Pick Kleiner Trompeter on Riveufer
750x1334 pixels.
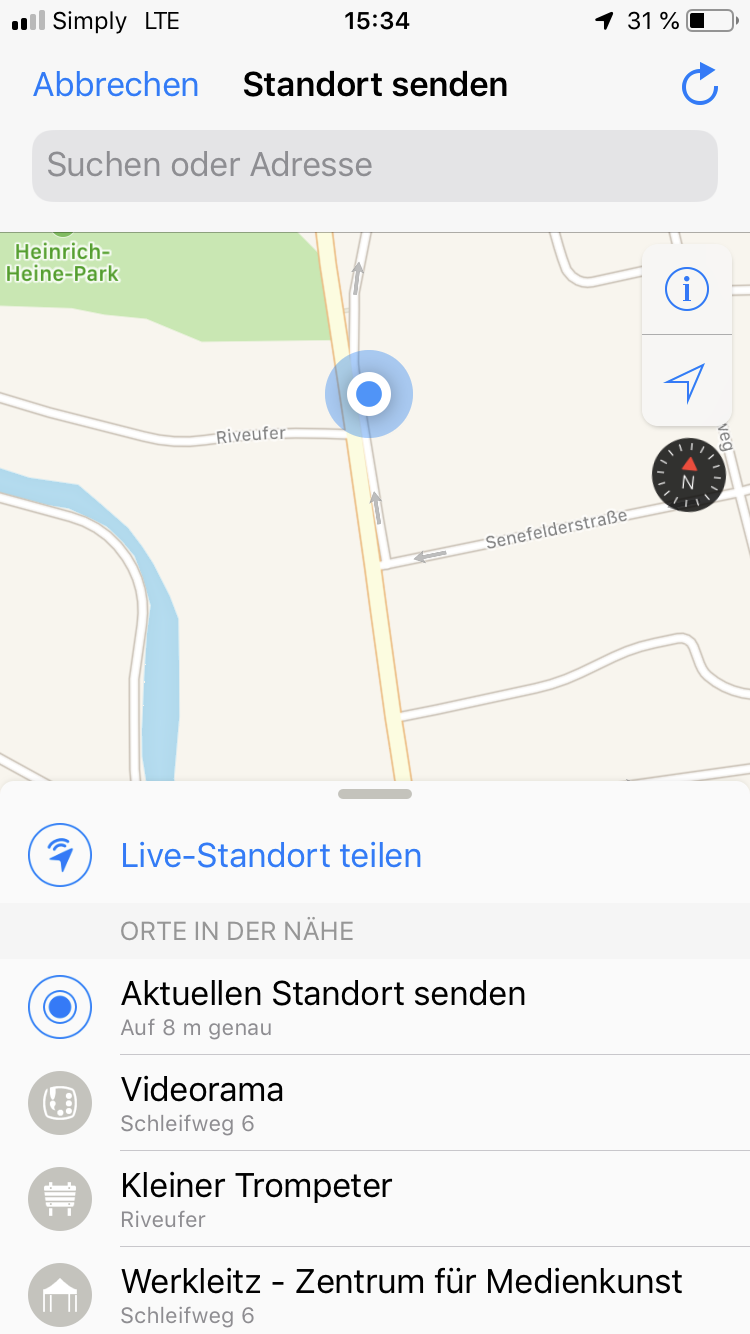pyautogui.click(x=256, y=1197)
